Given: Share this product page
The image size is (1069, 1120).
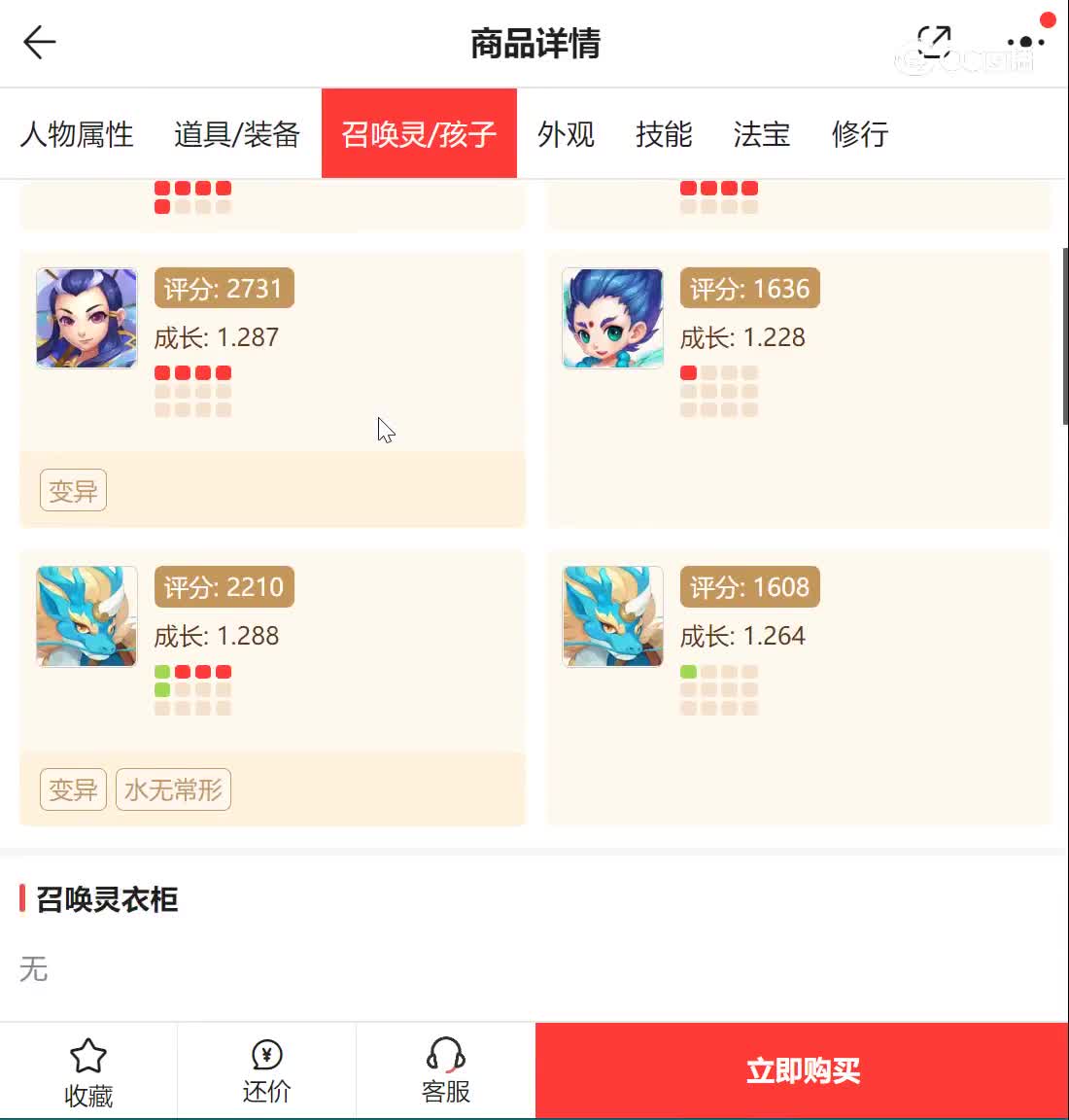Looking at the screenshot, I should 934,42.
